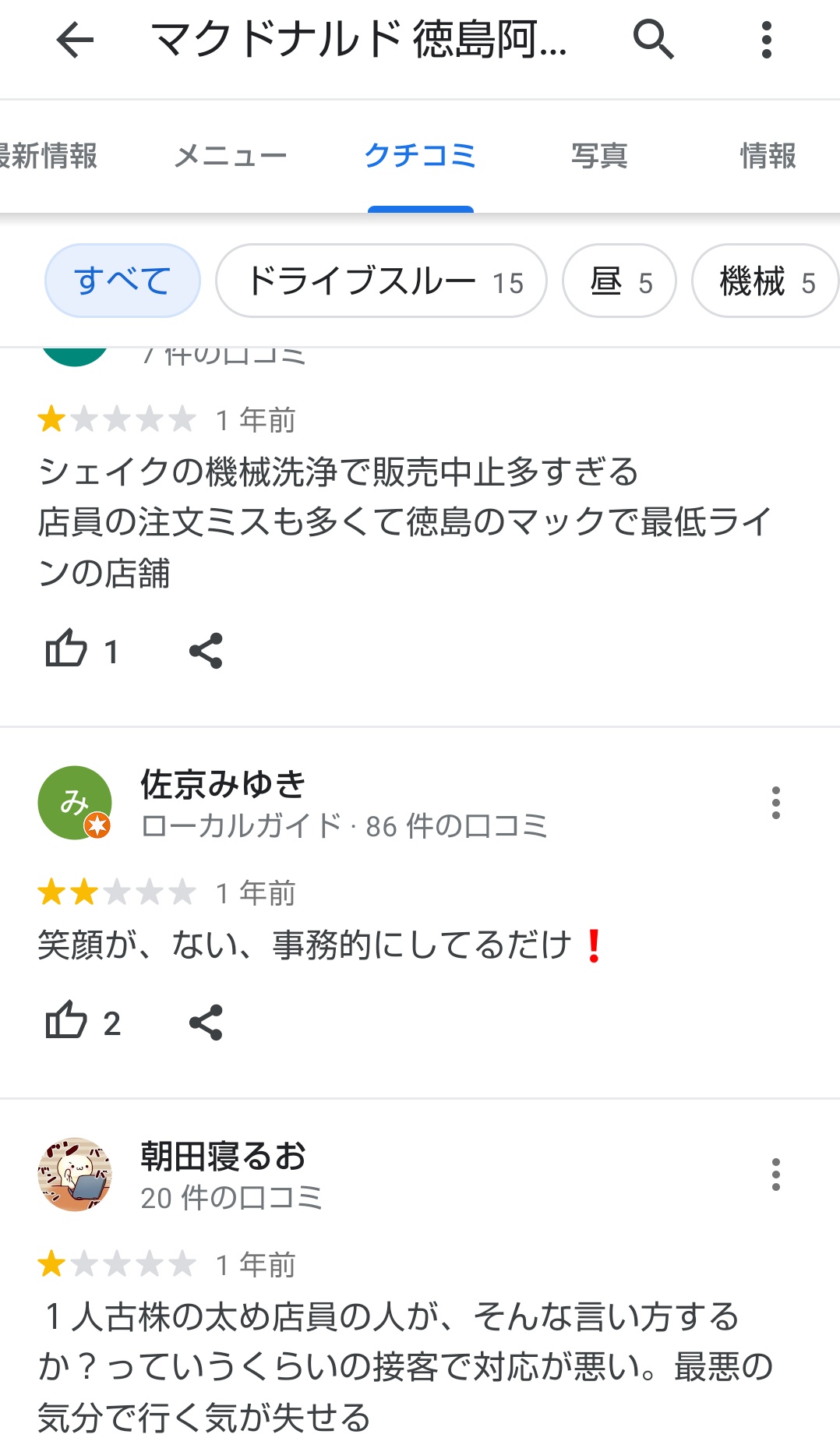
Task: Select the すべて filter chip
Action: click(x=122, y=281)
